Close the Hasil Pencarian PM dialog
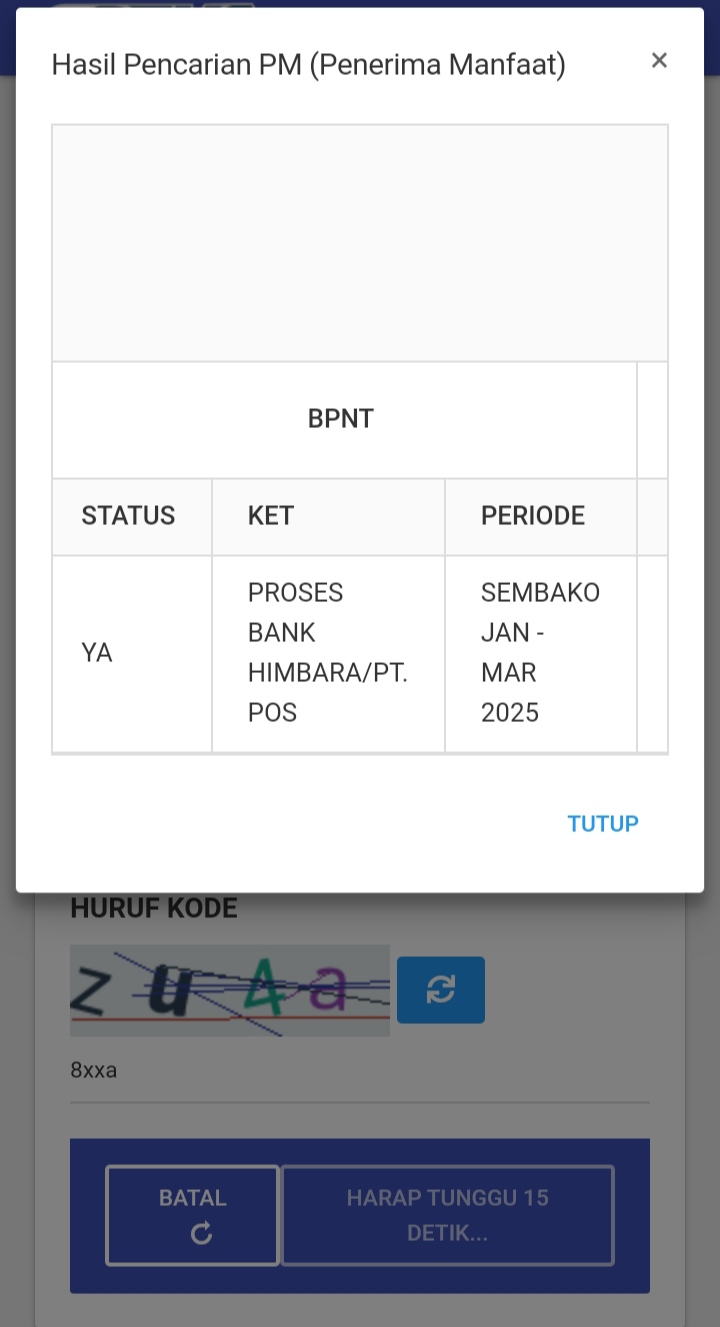 658,61
